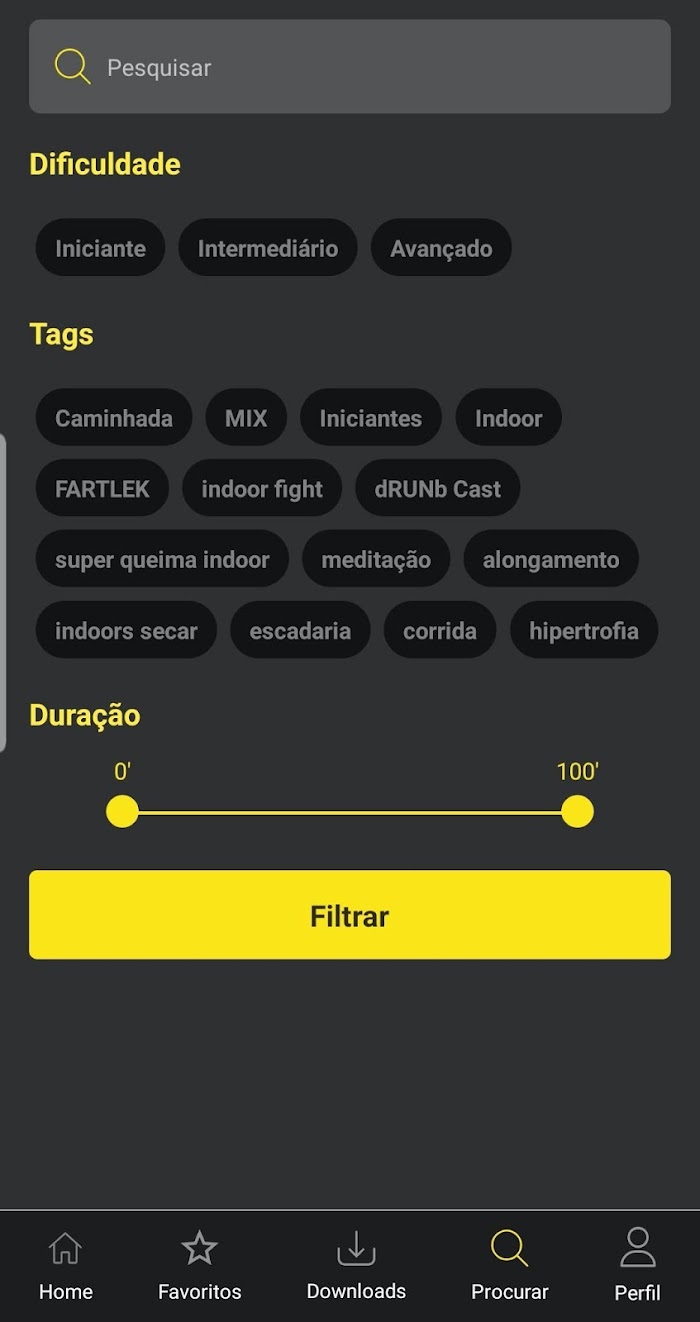Open the Perfil tab
Screen dimensions: 700x1322
point(637,1266)
